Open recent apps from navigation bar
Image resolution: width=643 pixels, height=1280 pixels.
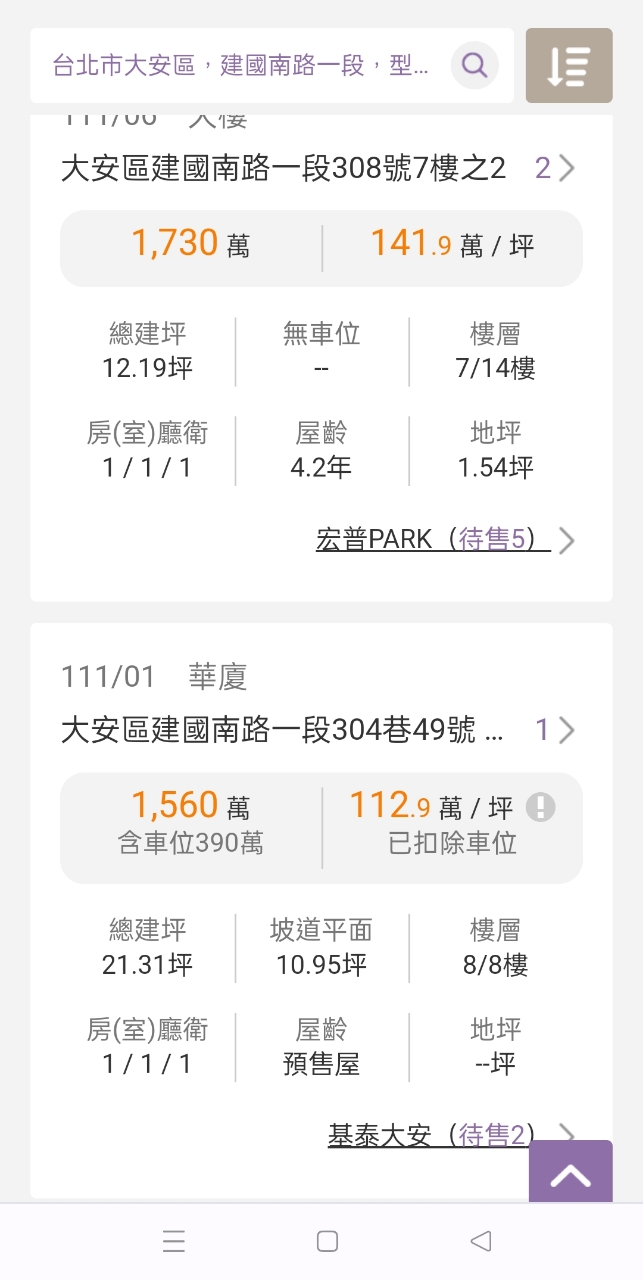tap(174, 1241)
